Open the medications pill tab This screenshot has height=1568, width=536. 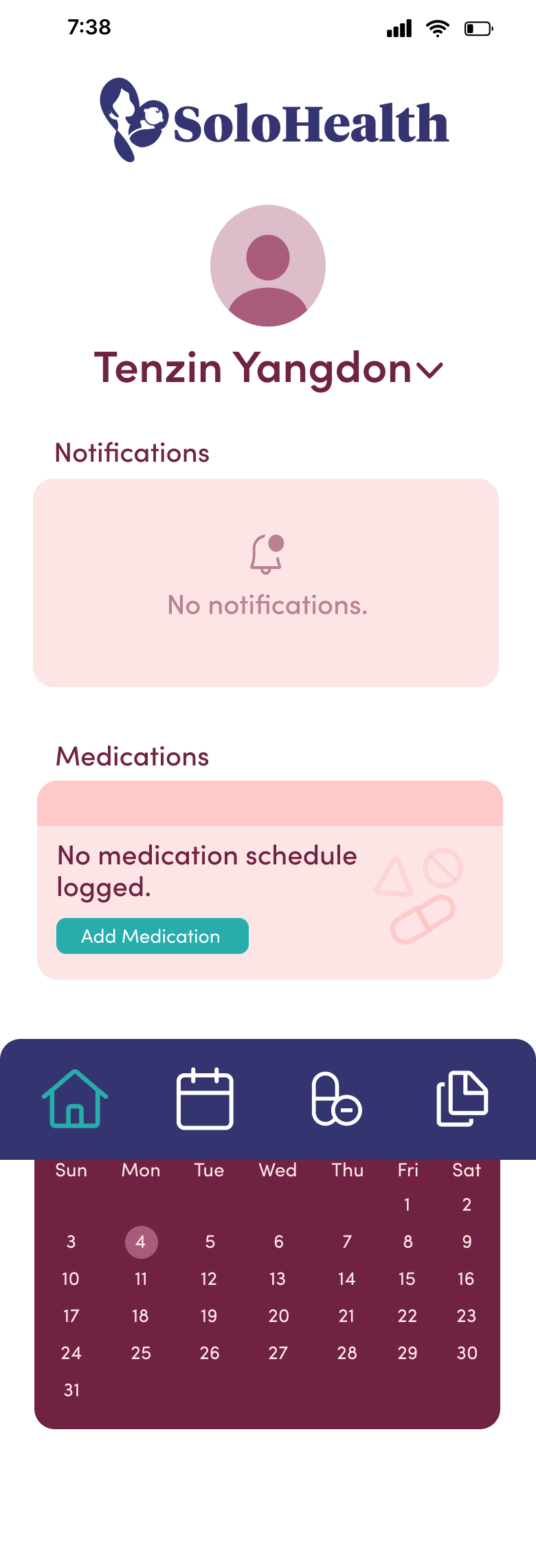point(336,1099)
